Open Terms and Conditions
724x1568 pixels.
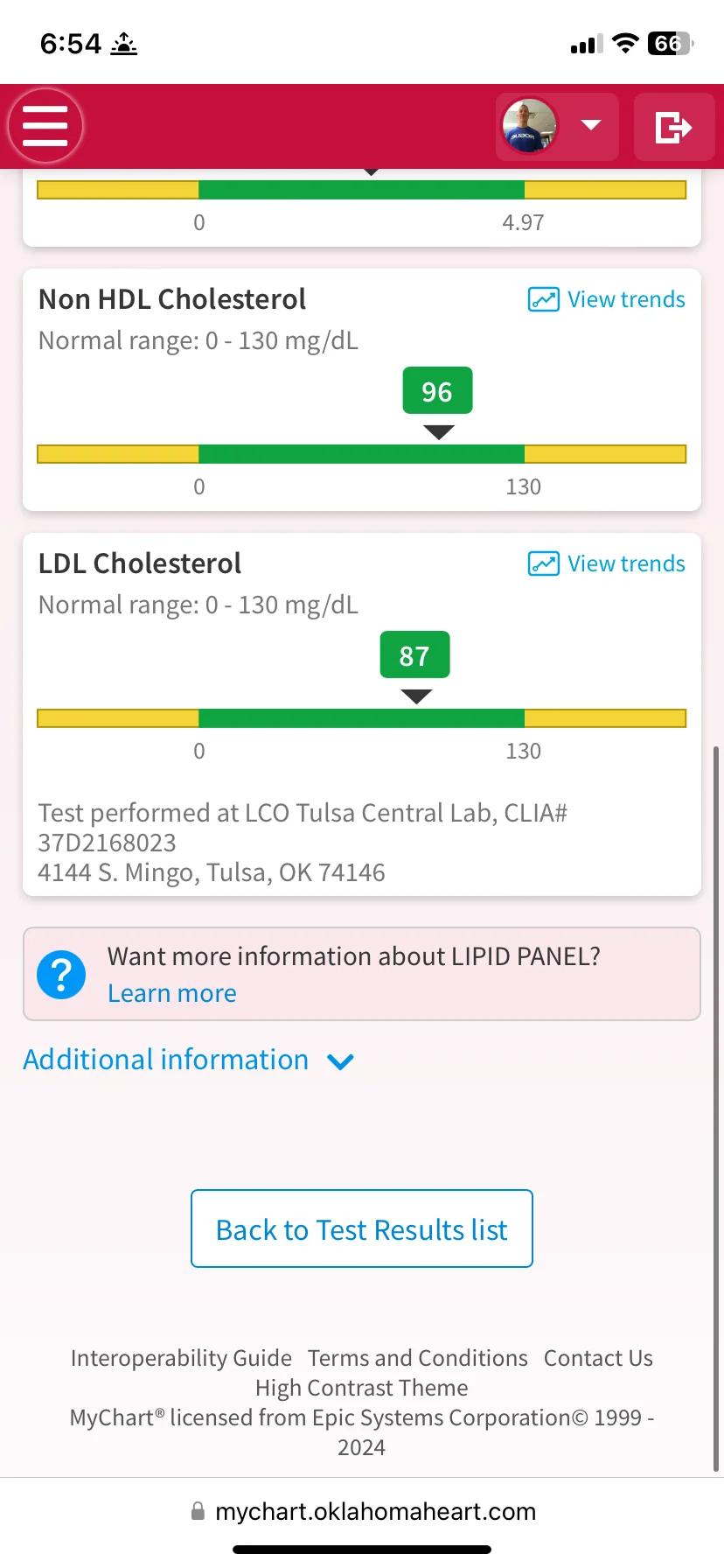tap(418, 1358)
